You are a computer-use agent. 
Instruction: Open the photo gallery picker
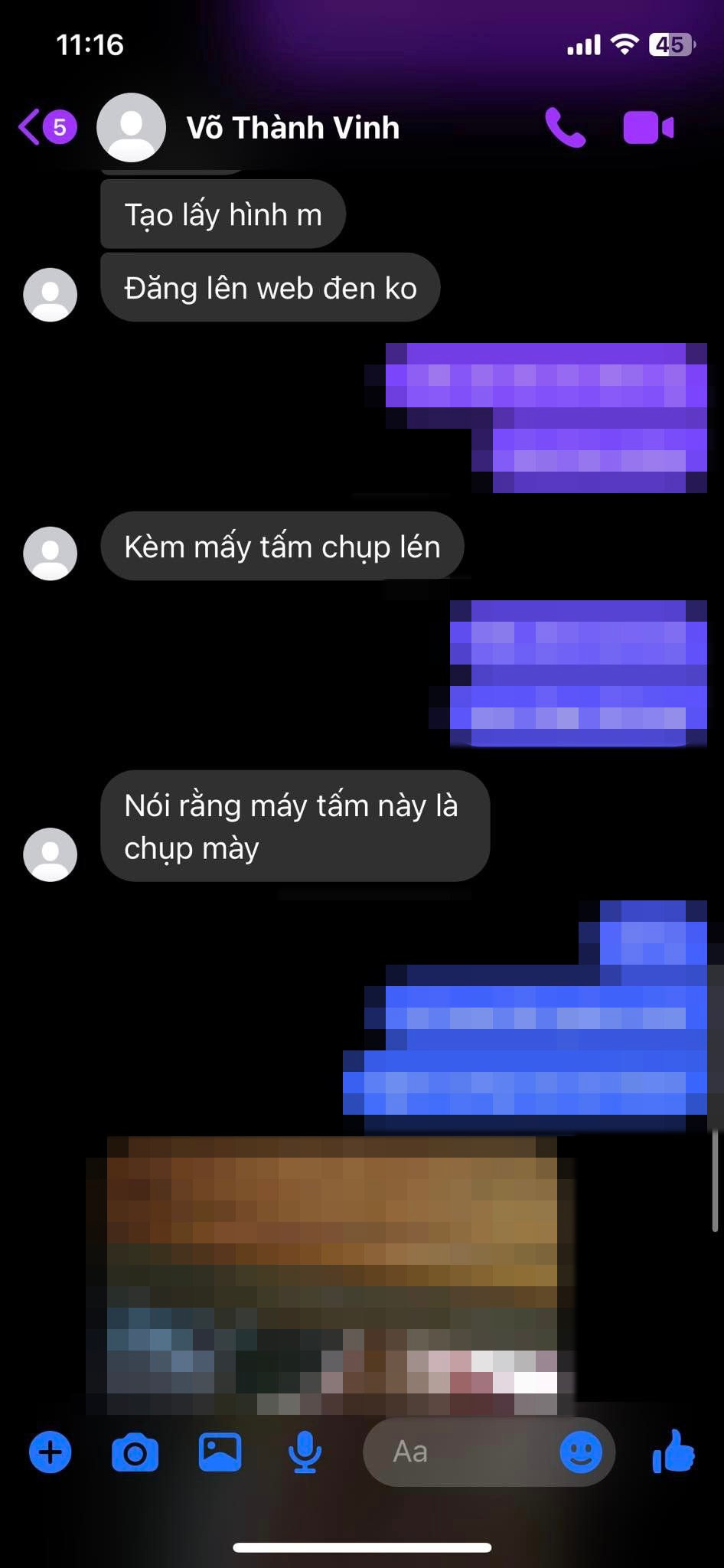tap(220, 1452)
